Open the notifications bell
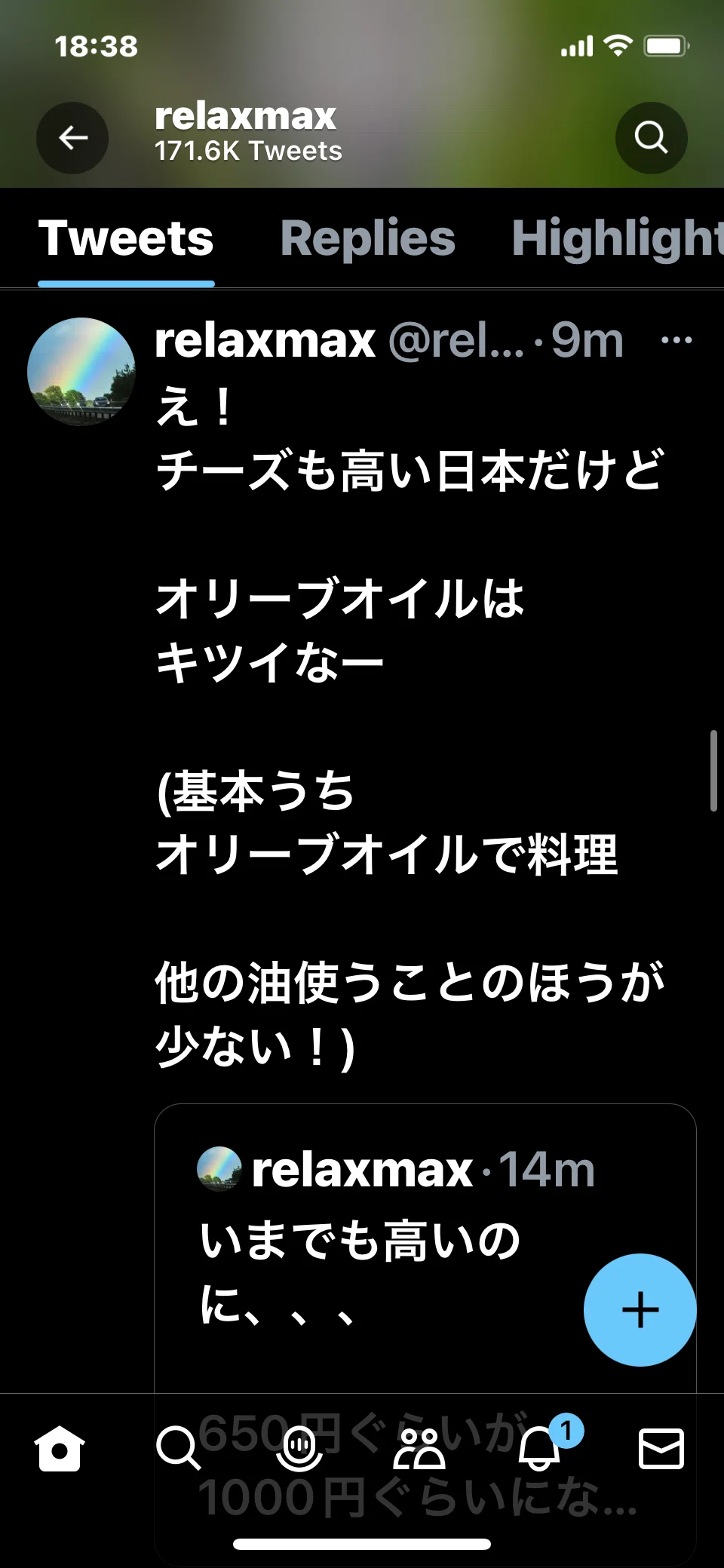Viewport: 724px width, 1568px height. tap(540, 1448)
